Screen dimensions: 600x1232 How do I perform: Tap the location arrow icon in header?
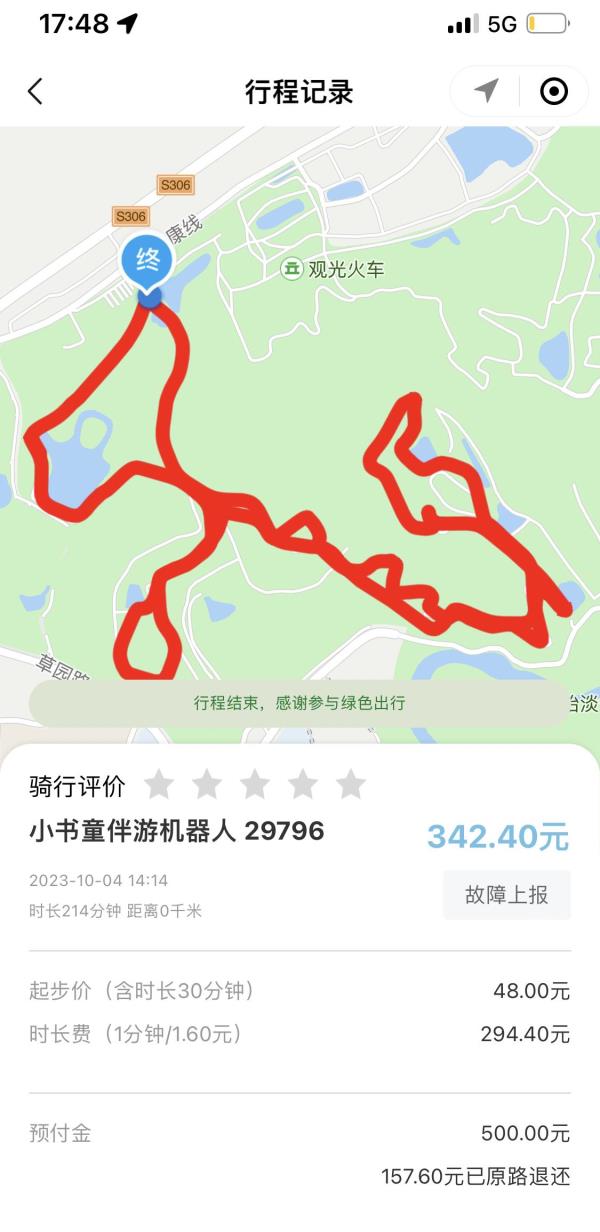click(486, 92)
